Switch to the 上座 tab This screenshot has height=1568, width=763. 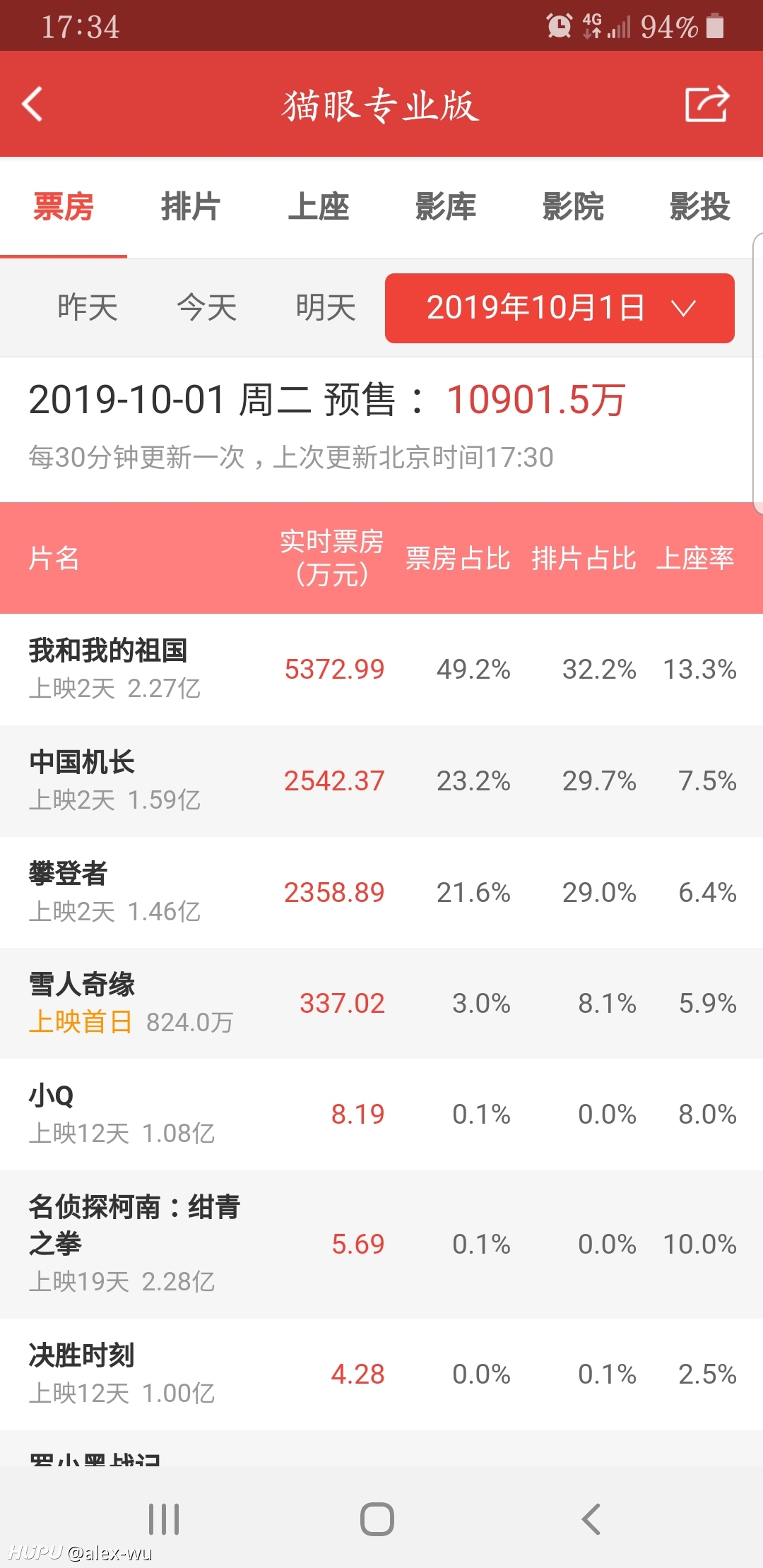point(318,207)
